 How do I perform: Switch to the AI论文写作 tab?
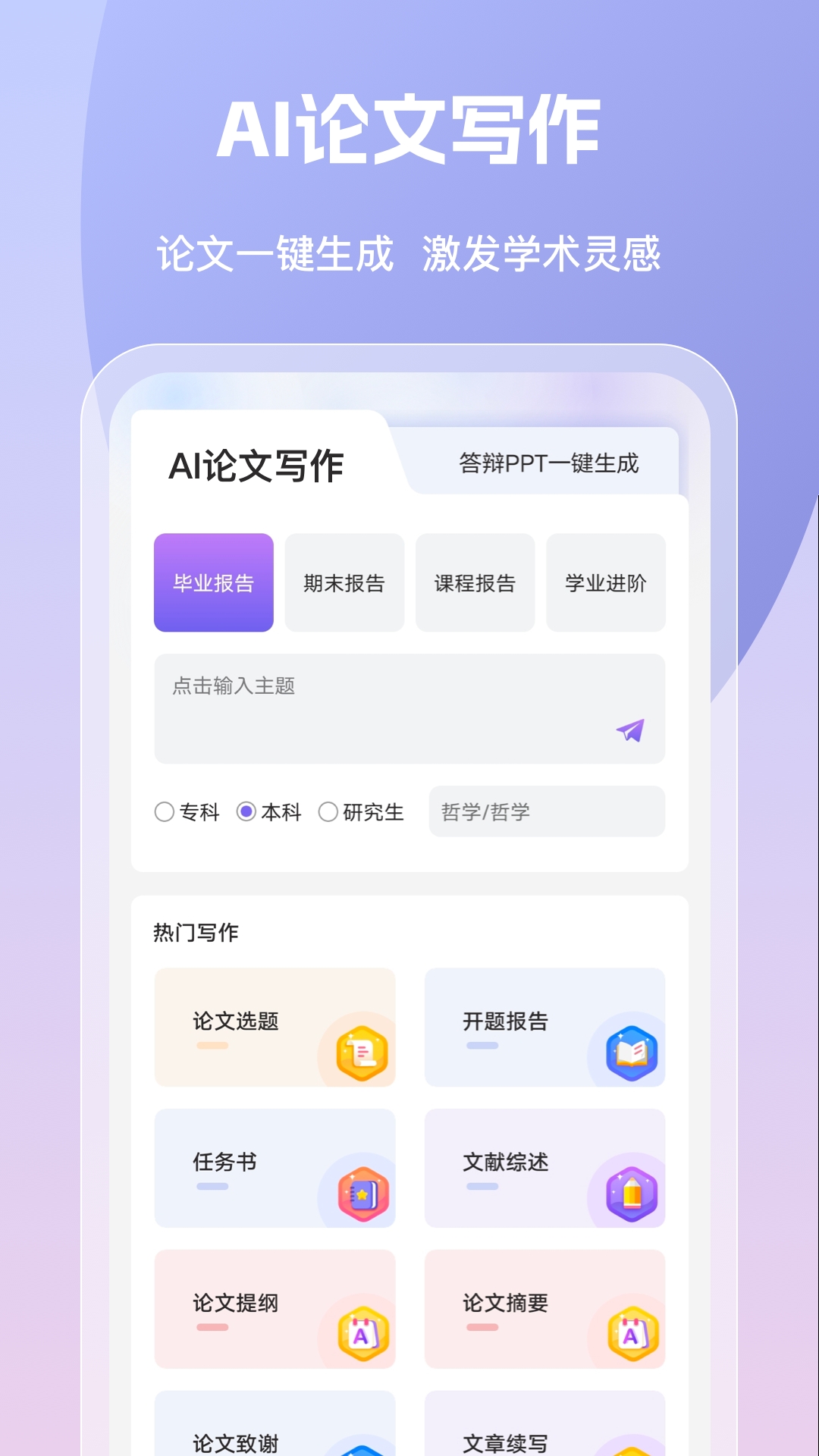(x=256, y=466)
